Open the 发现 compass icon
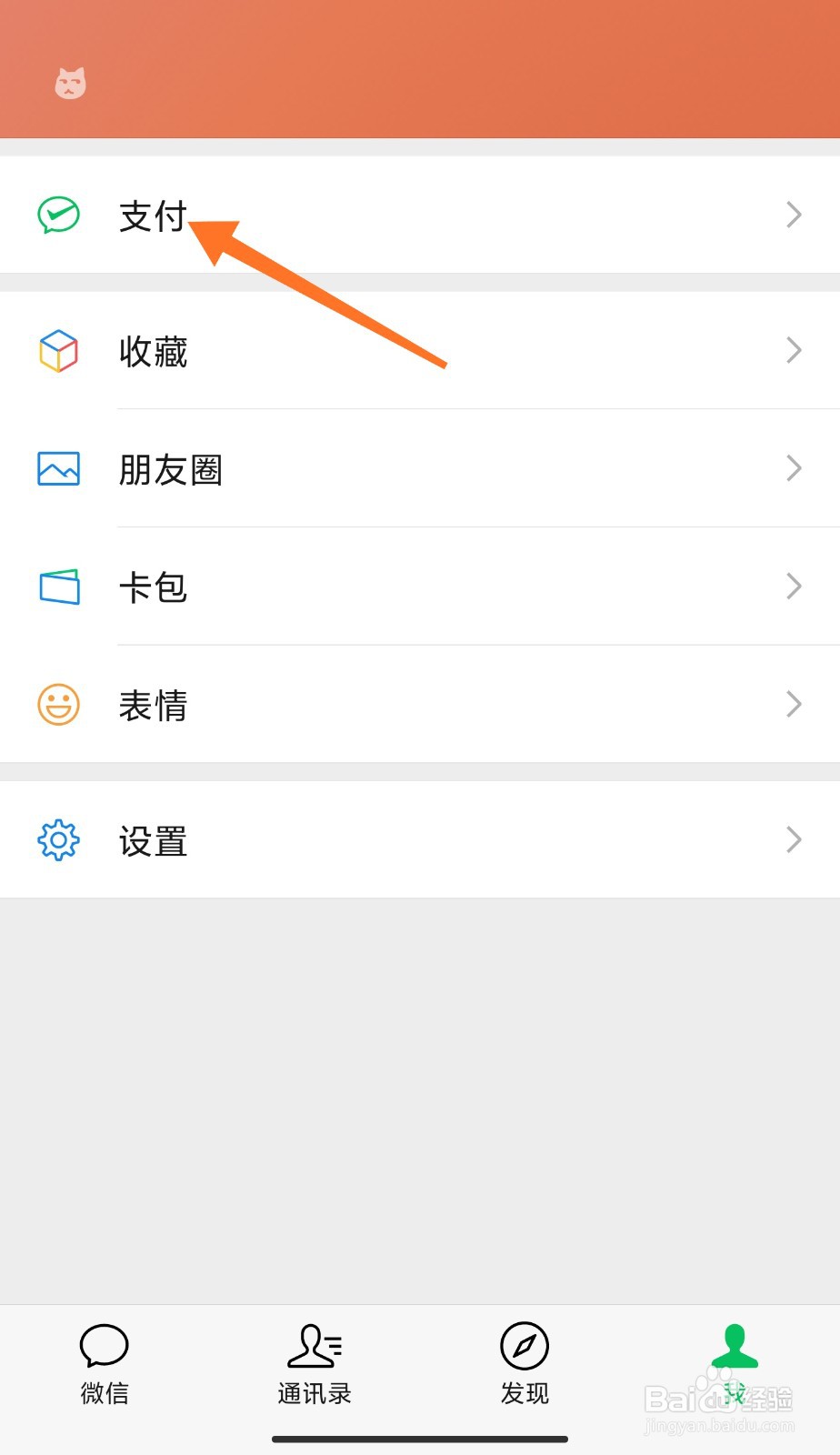Viewport: 840px width, 1455px height. tap(524, 1346)
